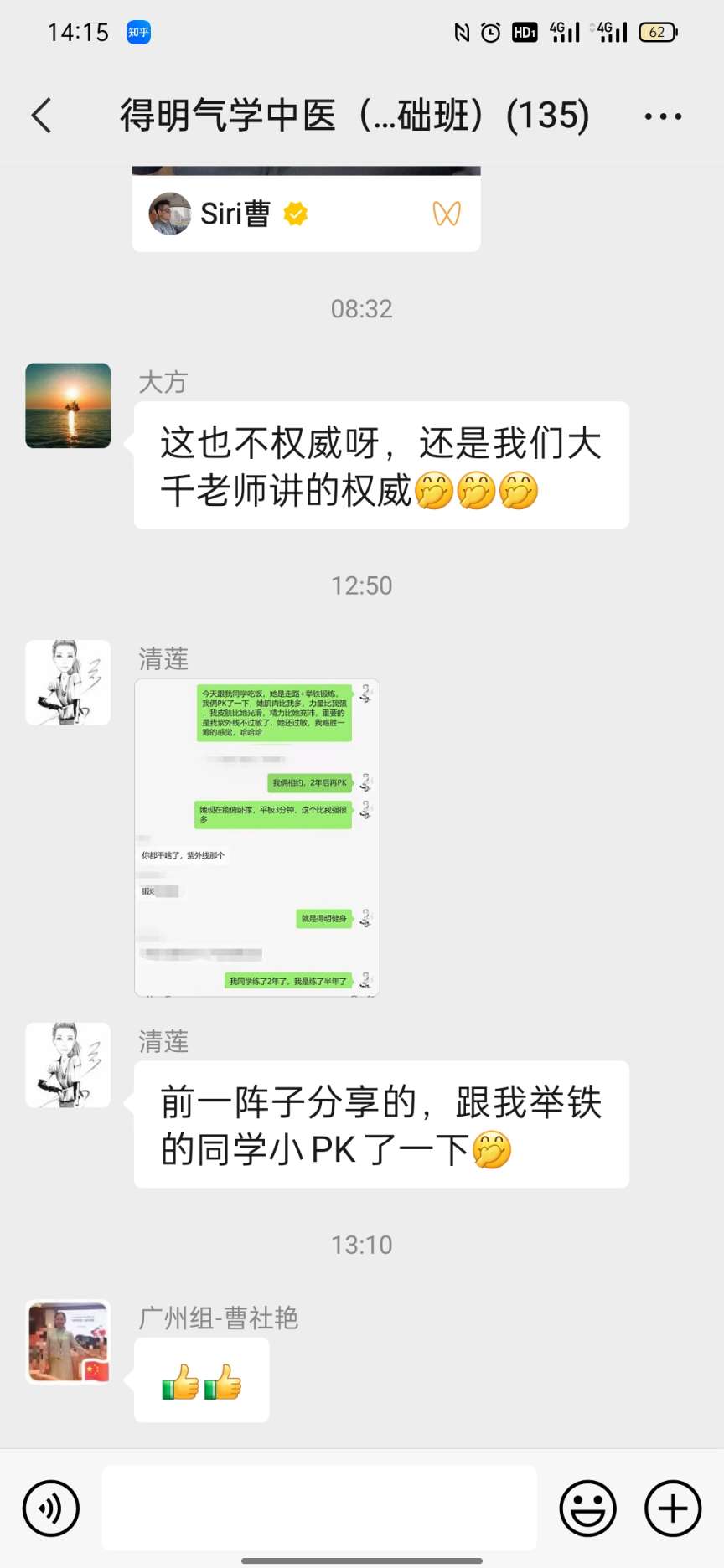Open 广州组-曹社艳's profile avatar
The image size is (724, 1568).
coord(68,1341)
